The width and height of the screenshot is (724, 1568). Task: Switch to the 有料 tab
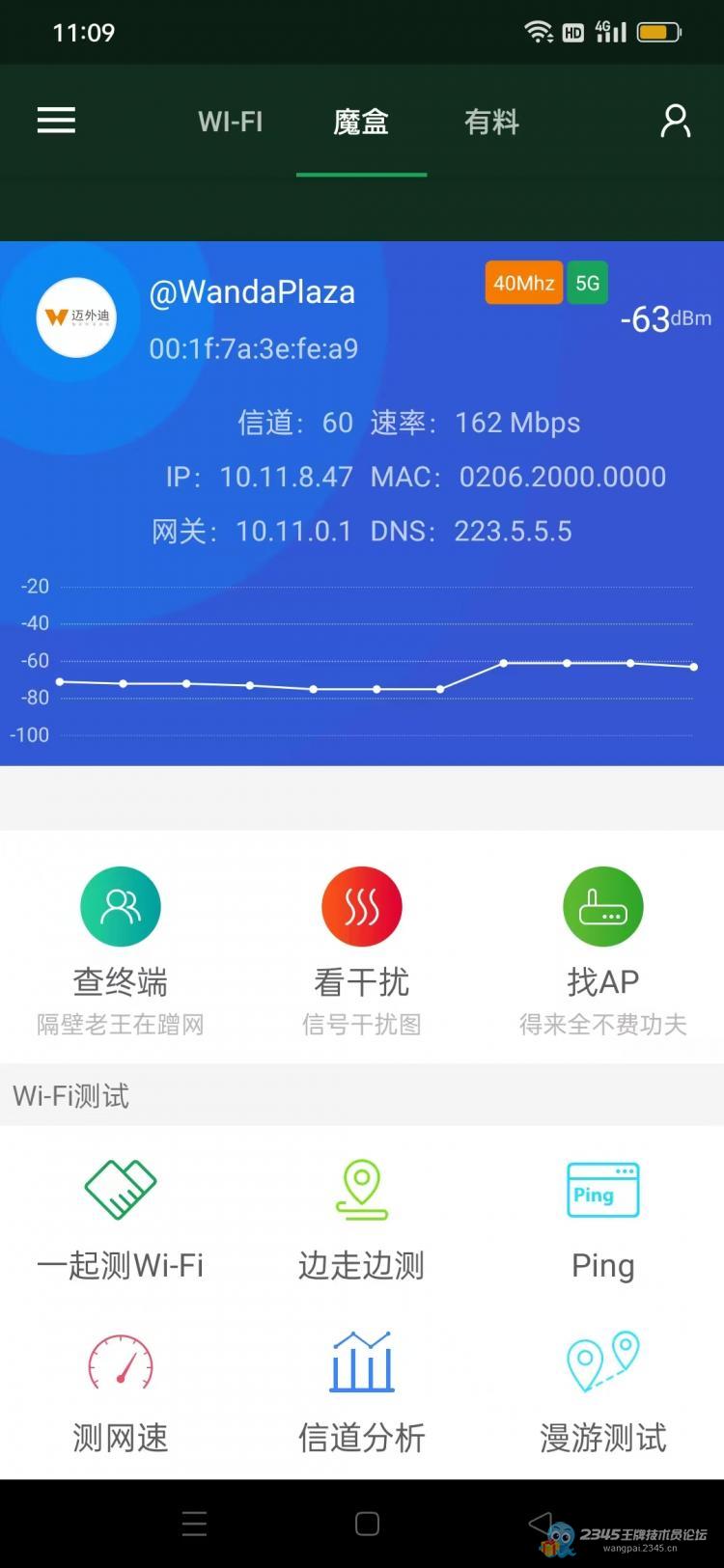491,122
